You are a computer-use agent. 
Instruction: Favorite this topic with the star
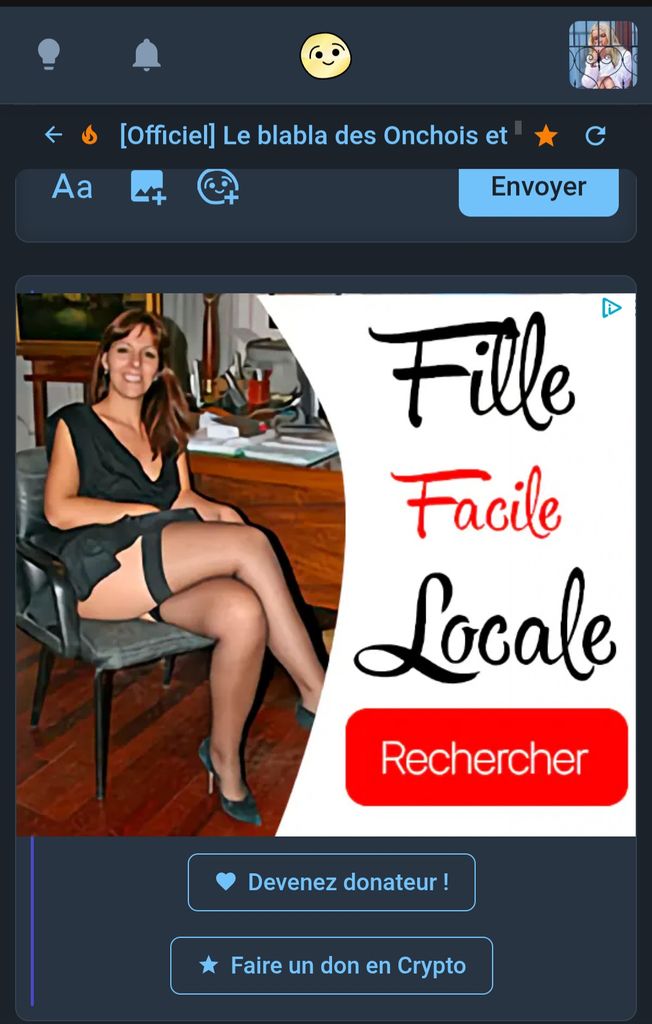click(546, 136)
